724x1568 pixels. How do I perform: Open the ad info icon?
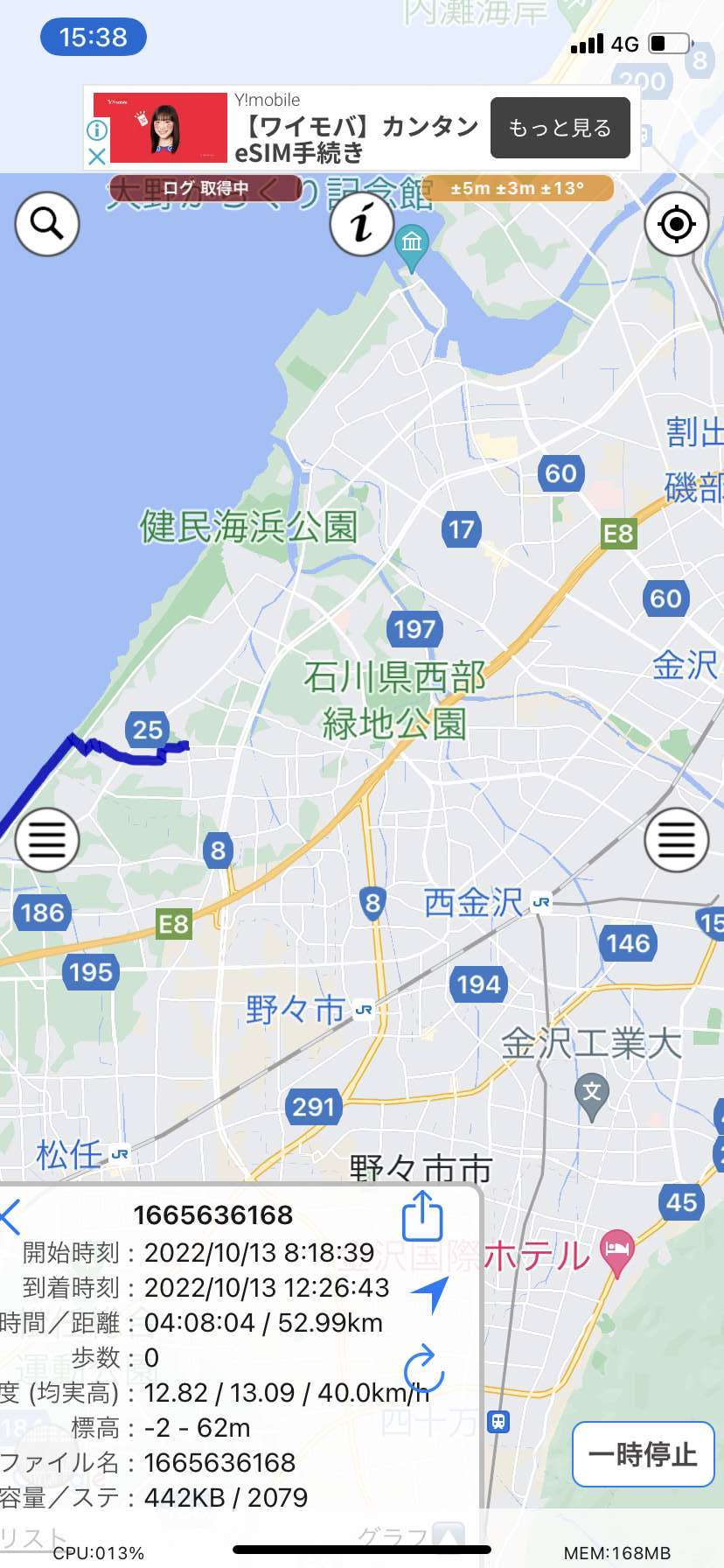point(97,130)
